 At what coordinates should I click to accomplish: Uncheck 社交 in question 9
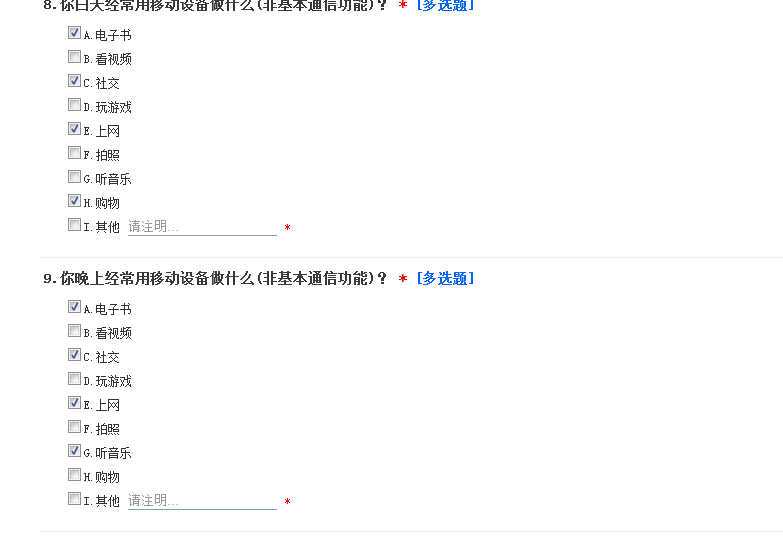[x=74, y=355]
